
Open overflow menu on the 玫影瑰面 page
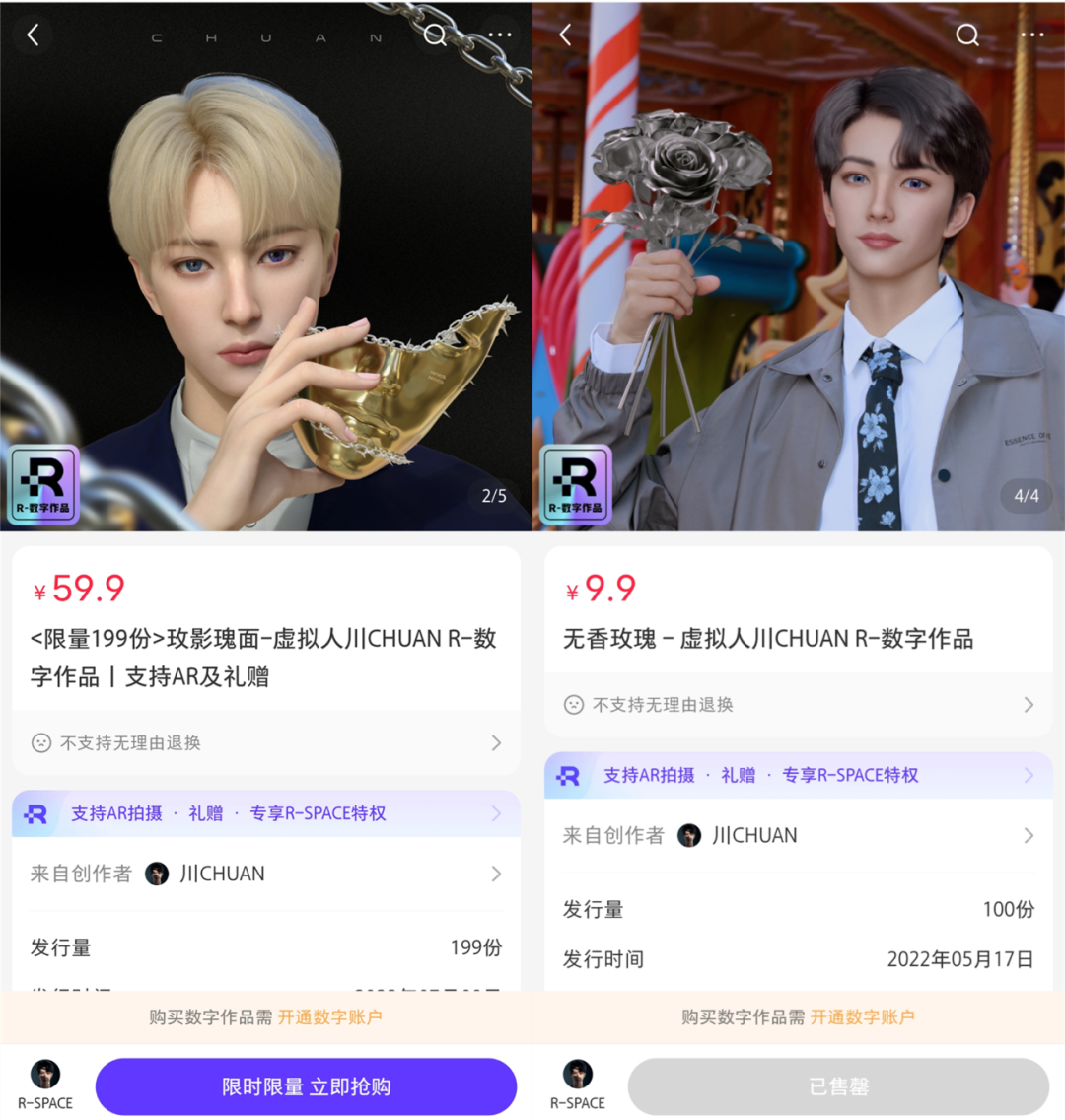[500, 35]
